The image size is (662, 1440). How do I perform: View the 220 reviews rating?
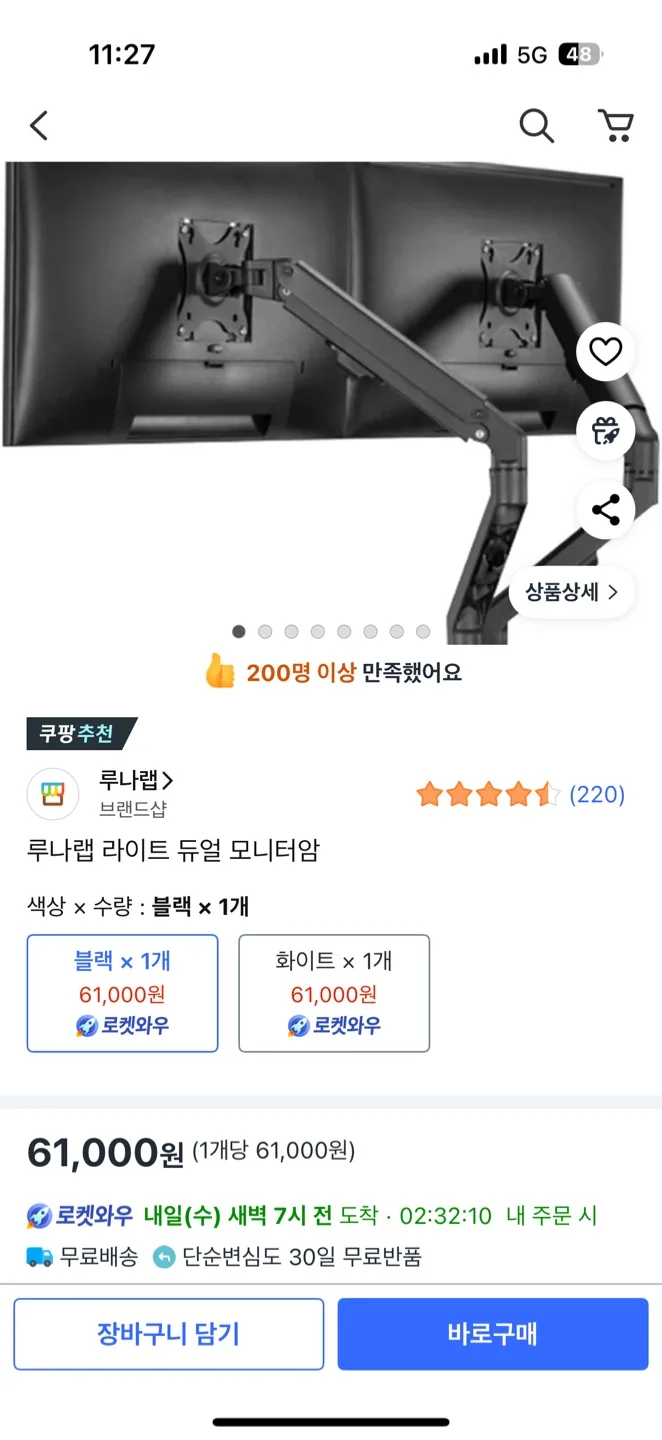tap(521, 795)
